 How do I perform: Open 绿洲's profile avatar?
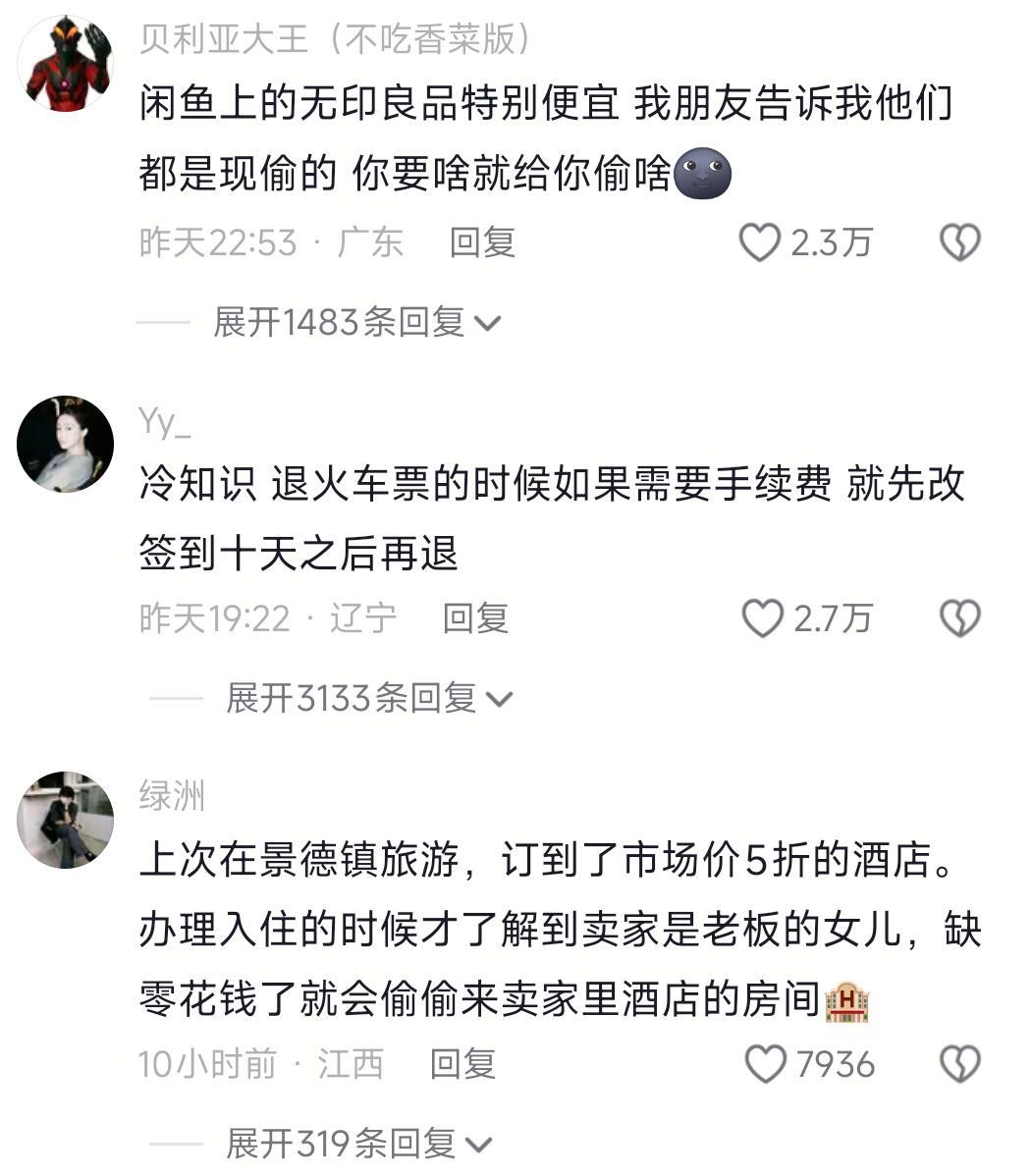click(x=66, y=820)
